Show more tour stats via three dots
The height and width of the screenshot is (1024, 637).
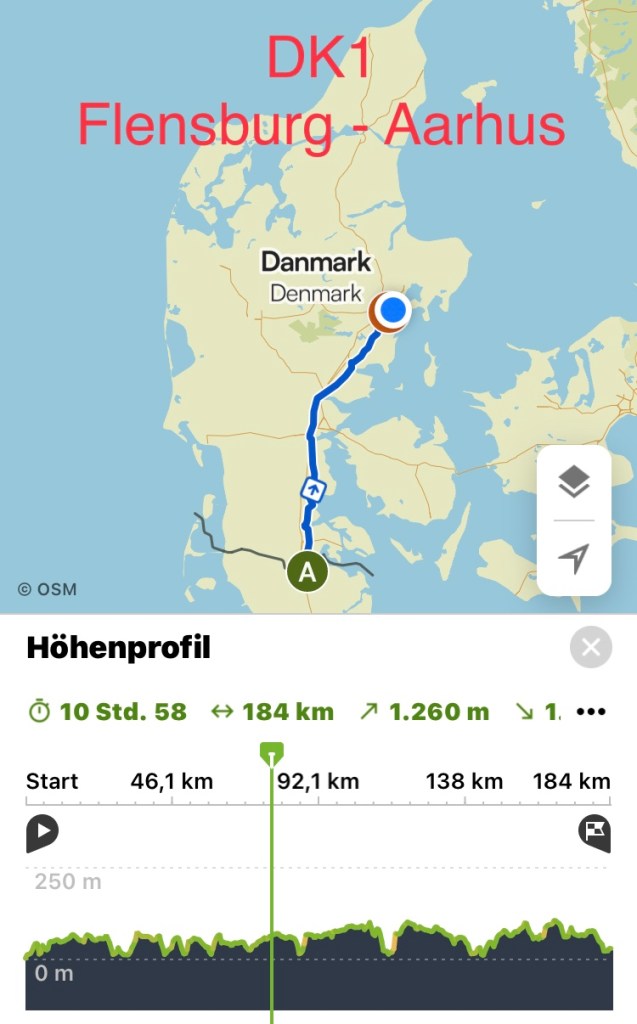[592, 712]
